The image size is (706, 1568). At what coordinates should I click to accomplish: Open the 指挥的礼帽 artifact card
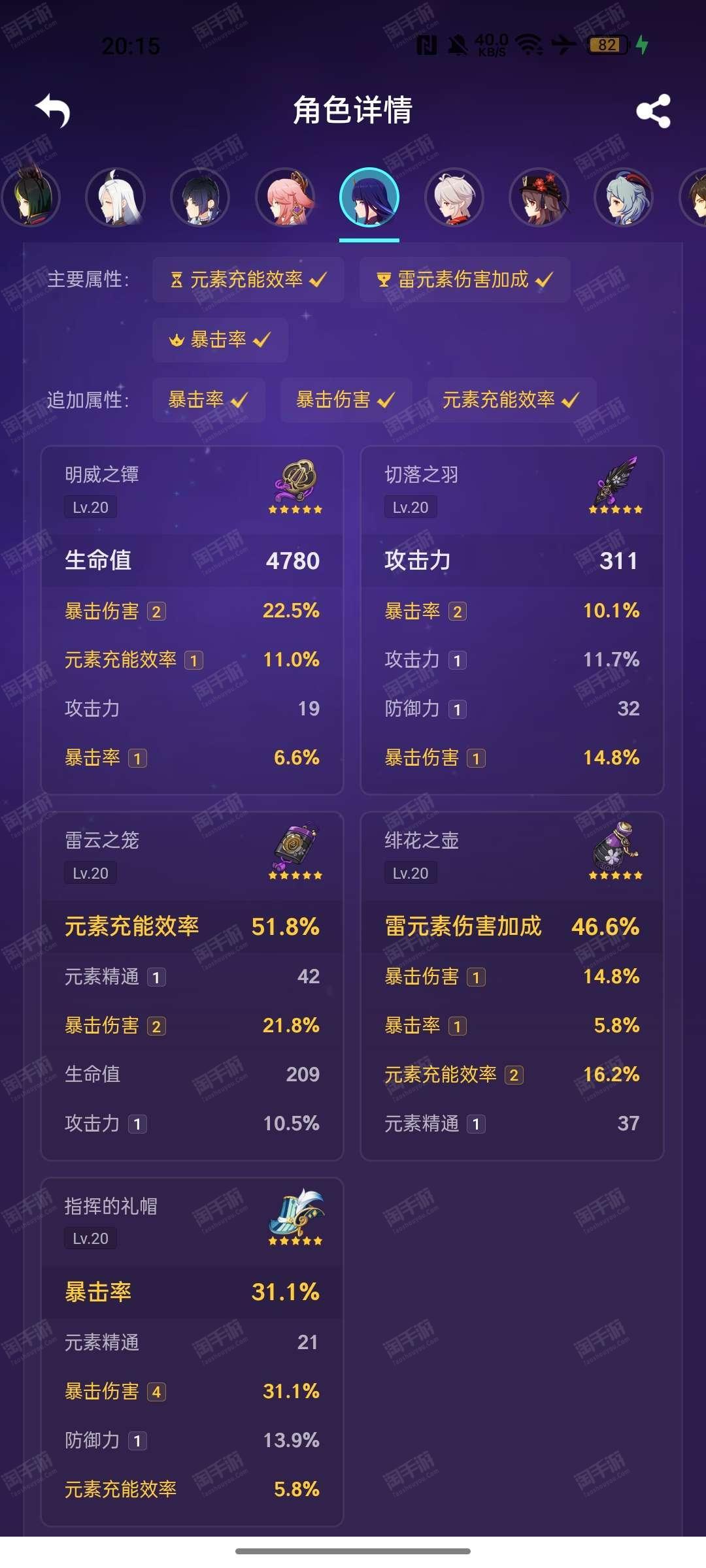coord(192,1352)
